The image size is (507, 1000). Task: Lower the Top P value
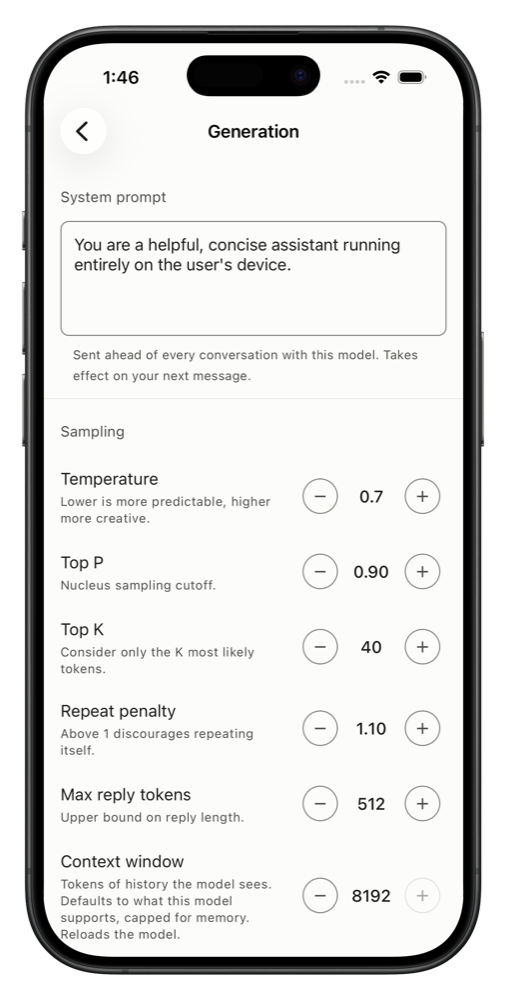coord(320,571)
